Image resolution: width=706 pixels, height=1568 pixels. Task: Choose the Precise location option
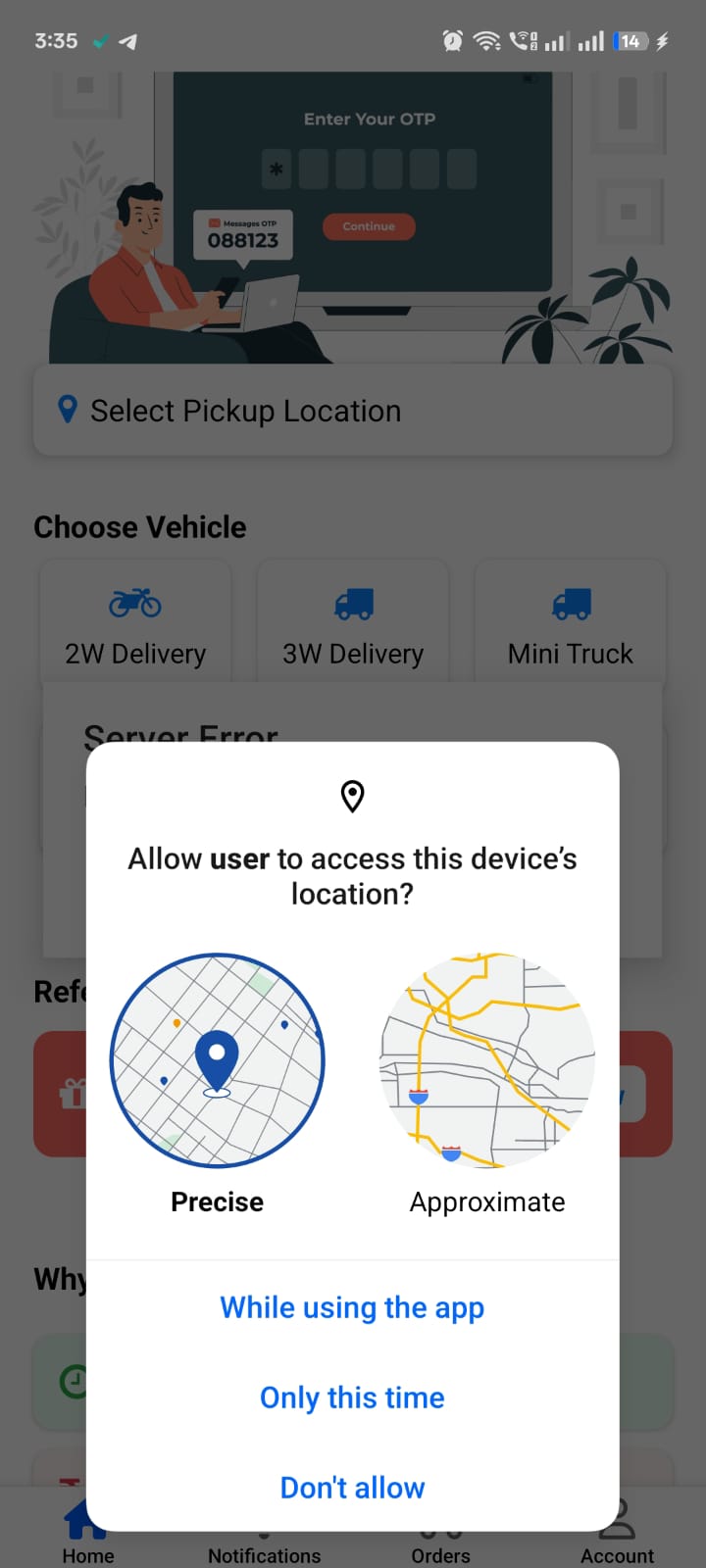(217, 1061)
